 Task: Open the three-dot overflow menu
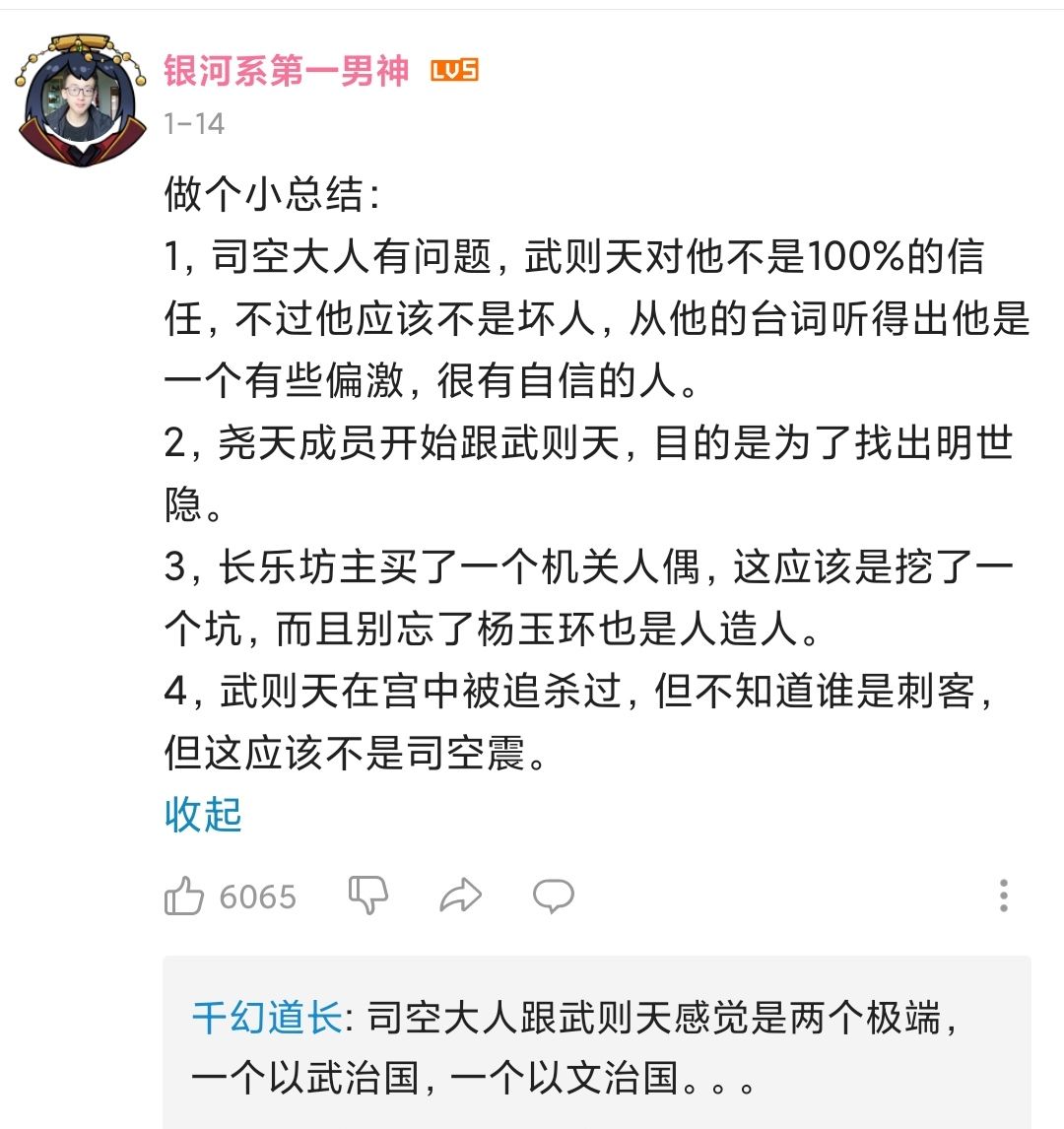coord(1003,896)
